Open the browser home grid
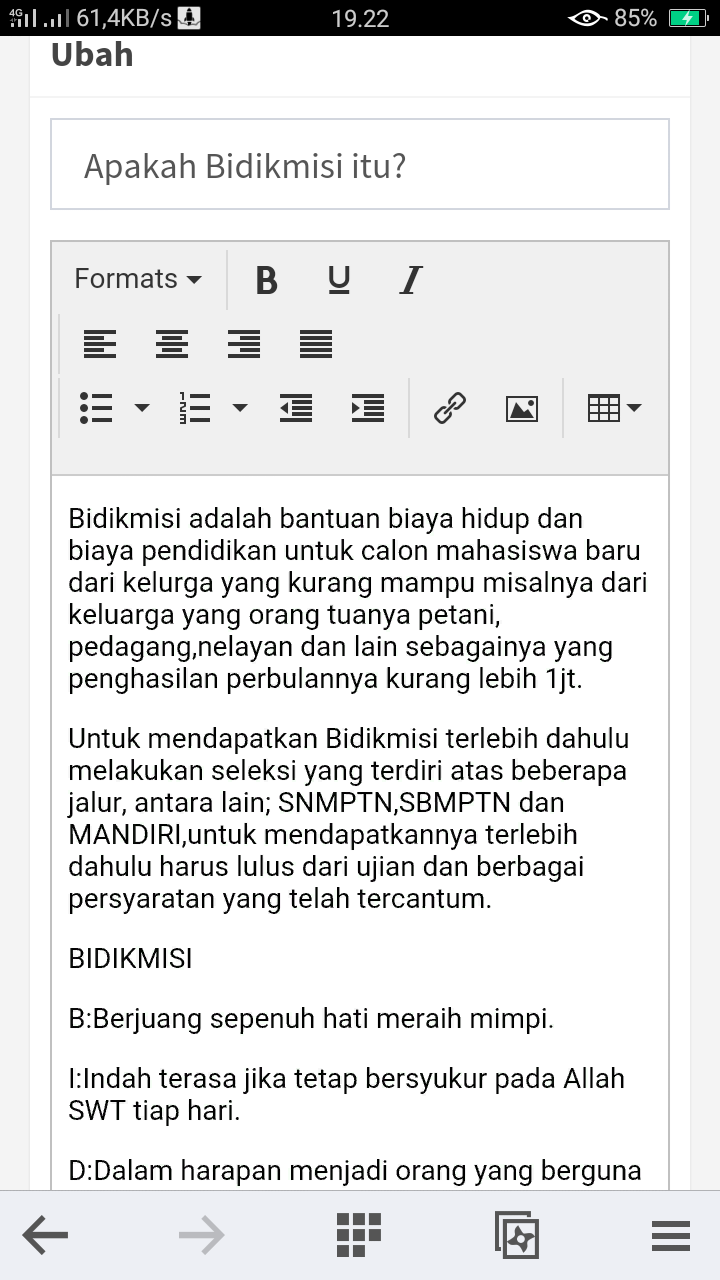720x1280 pixels. (359, 1236)
